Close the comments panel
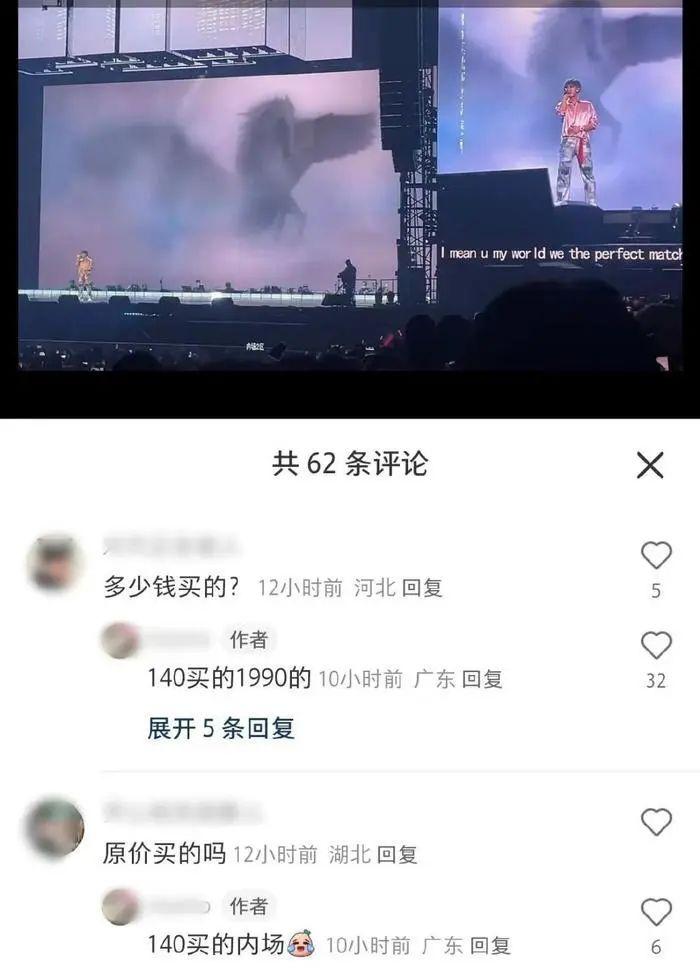Viewport: 700px width, 973px height. 650,464
